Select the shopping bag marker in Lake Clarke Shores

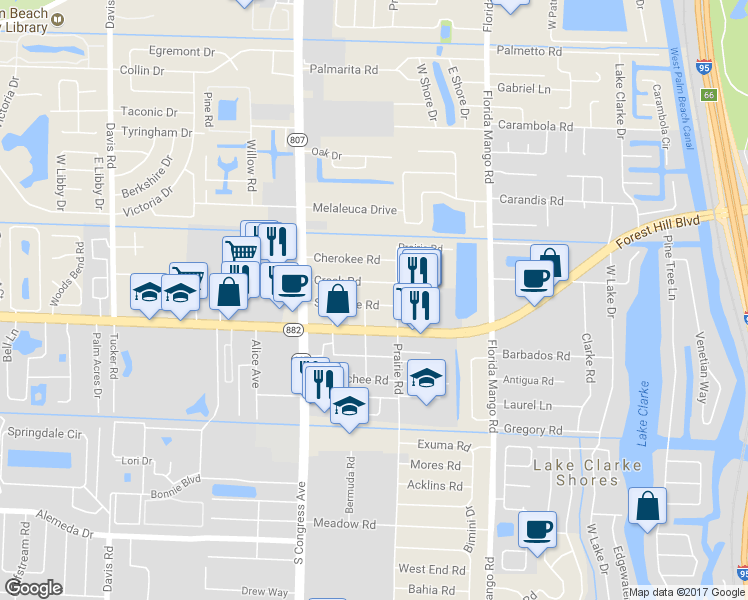point(647,506)
